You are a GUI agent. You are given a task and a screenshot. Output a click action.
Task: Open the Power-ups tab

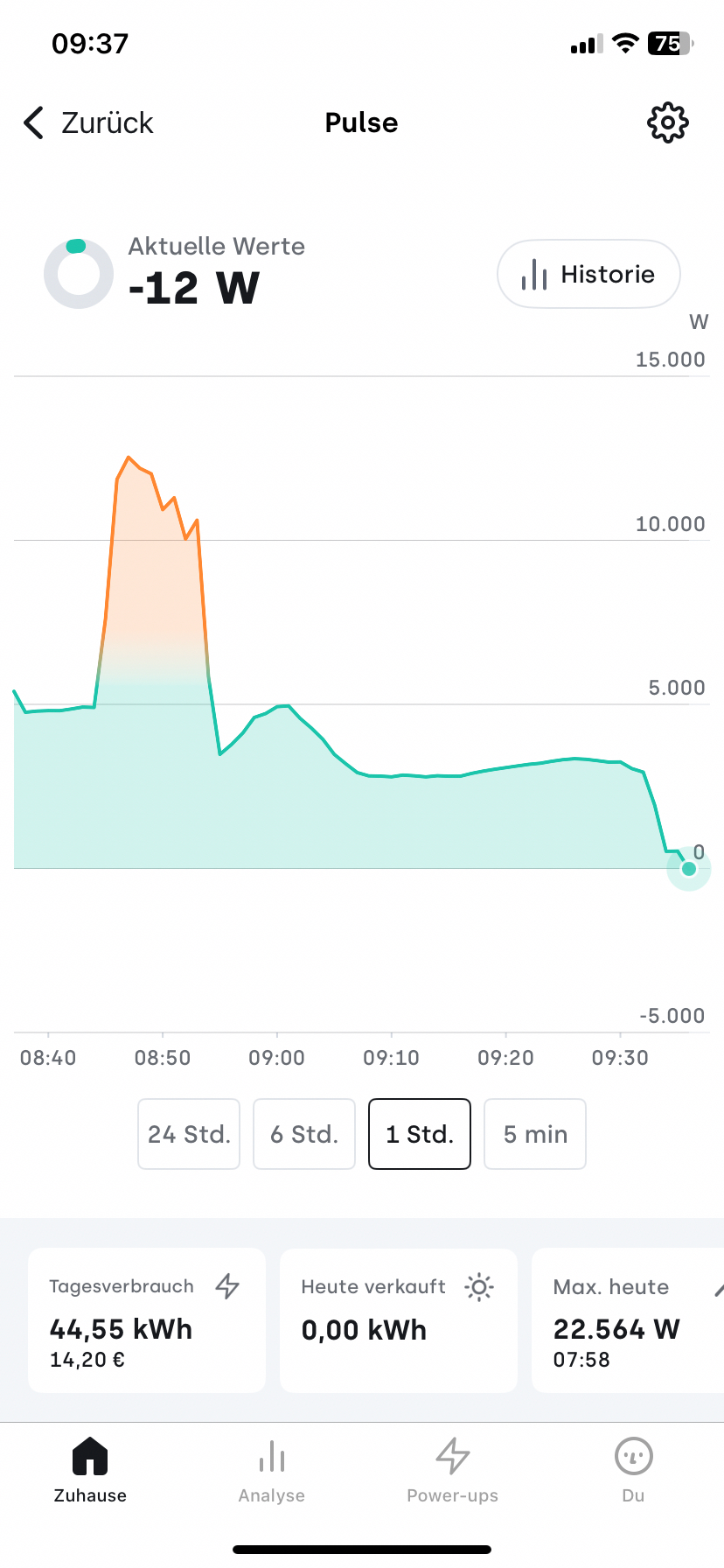click(453, 1471)
